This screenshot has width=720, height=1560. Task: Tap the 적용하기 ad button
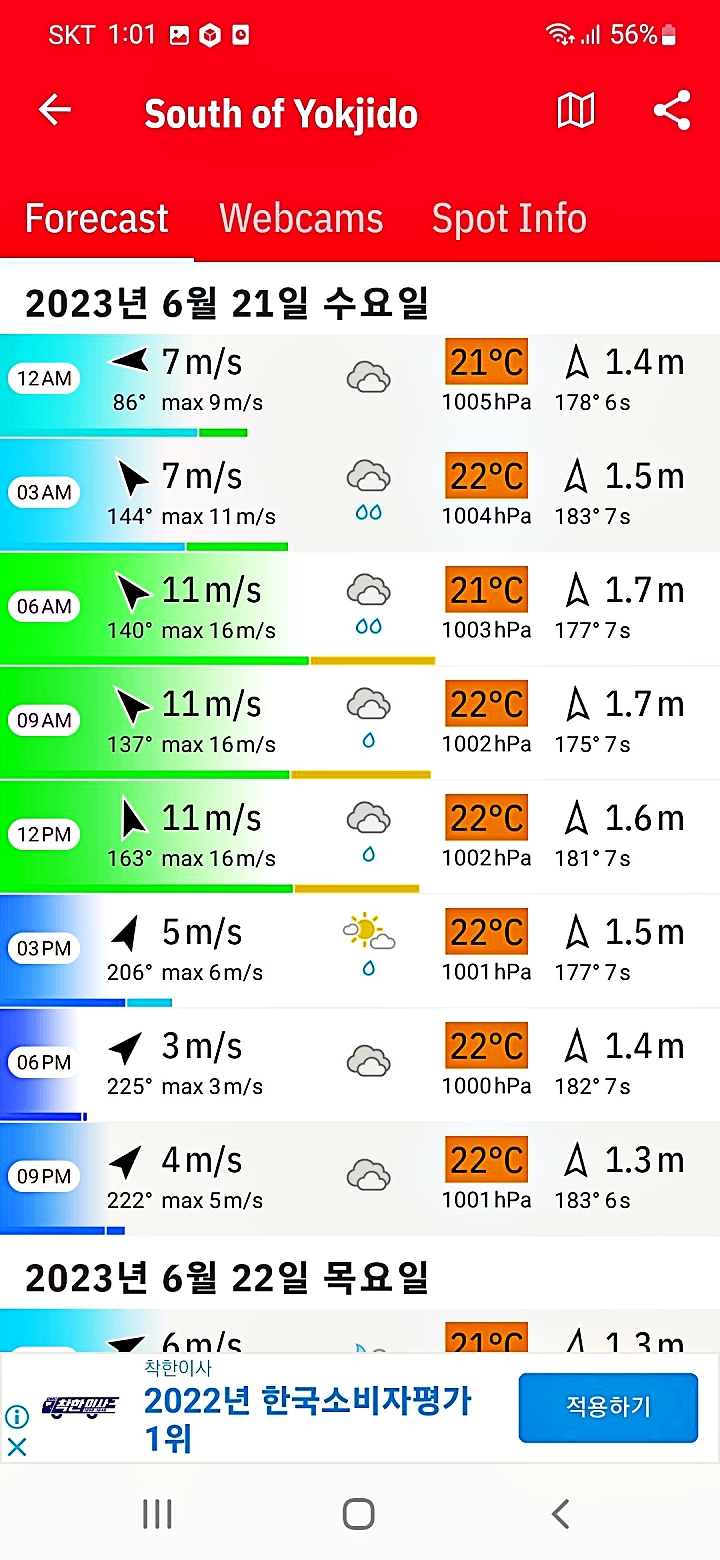607,1407
